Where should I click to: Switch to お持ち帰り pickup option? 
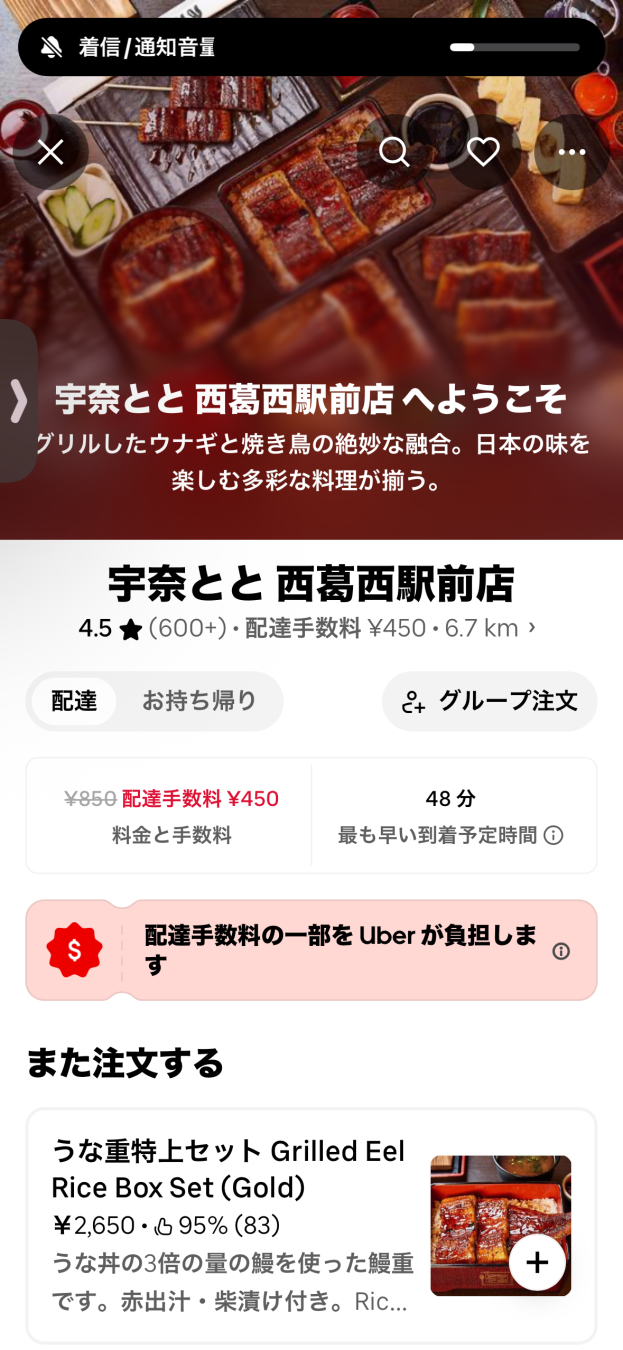[199, 701]
